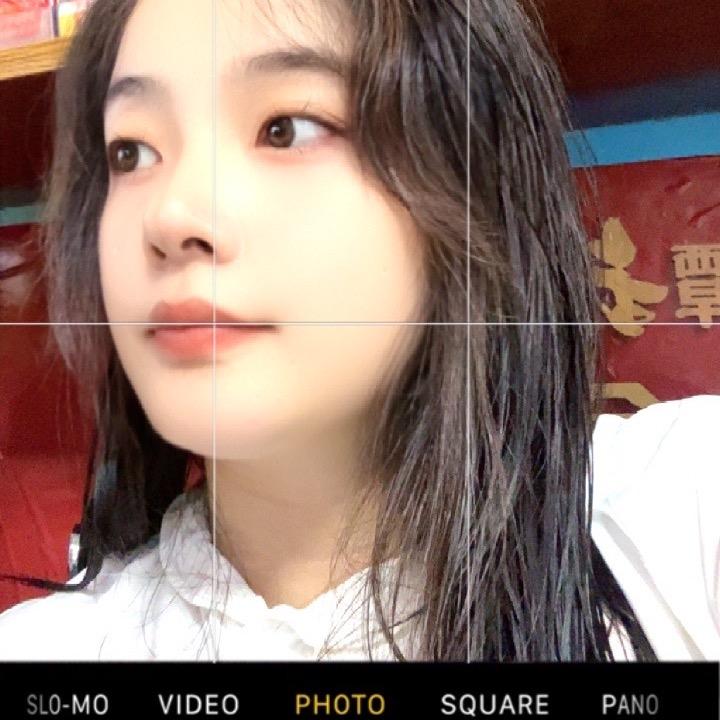This screenshot has height=720, width=720.
Task: Switch to SLO-MO camera mode
Action: (68, 703)
